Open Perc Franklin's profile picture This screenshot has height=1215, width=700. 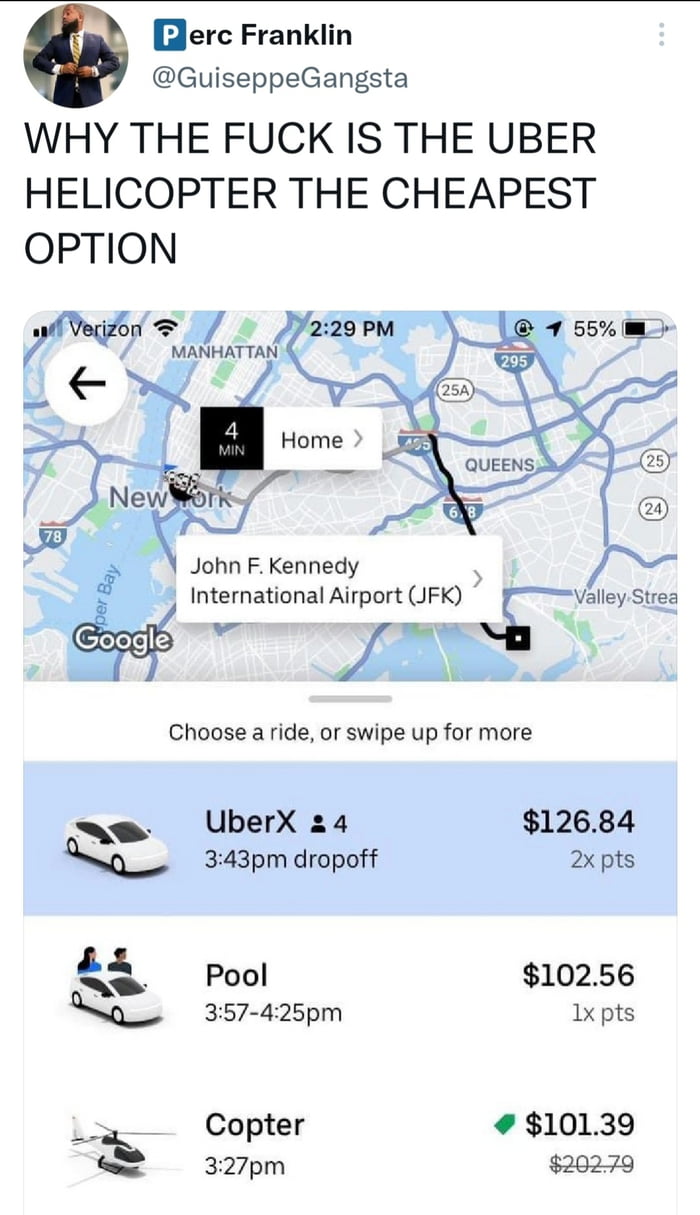[75, 56]
